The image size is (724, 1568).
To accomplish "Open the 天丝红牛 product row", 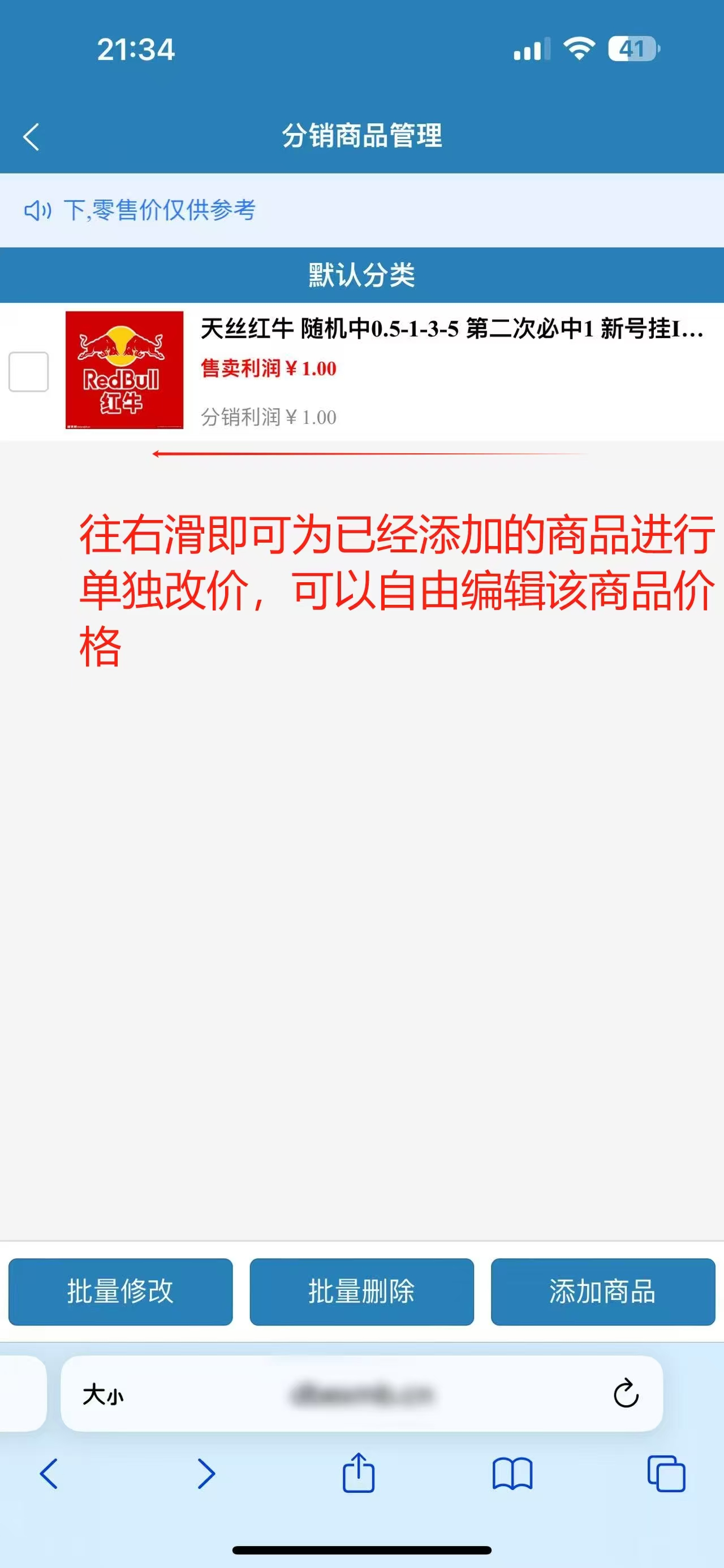I will click(x=451, y=370).
